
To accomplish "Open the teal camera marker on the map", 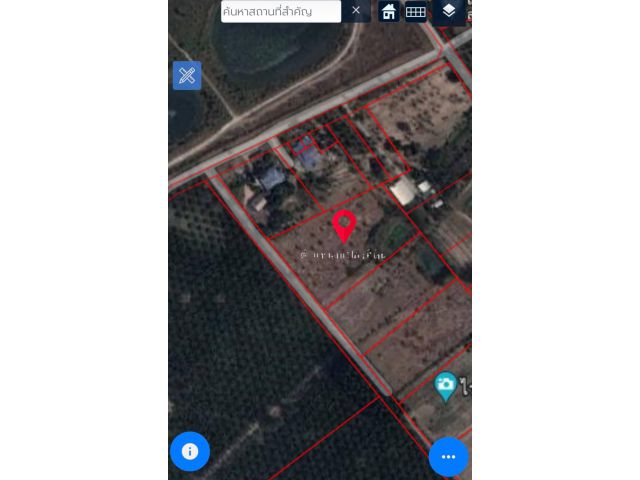I will pos(446,384).
